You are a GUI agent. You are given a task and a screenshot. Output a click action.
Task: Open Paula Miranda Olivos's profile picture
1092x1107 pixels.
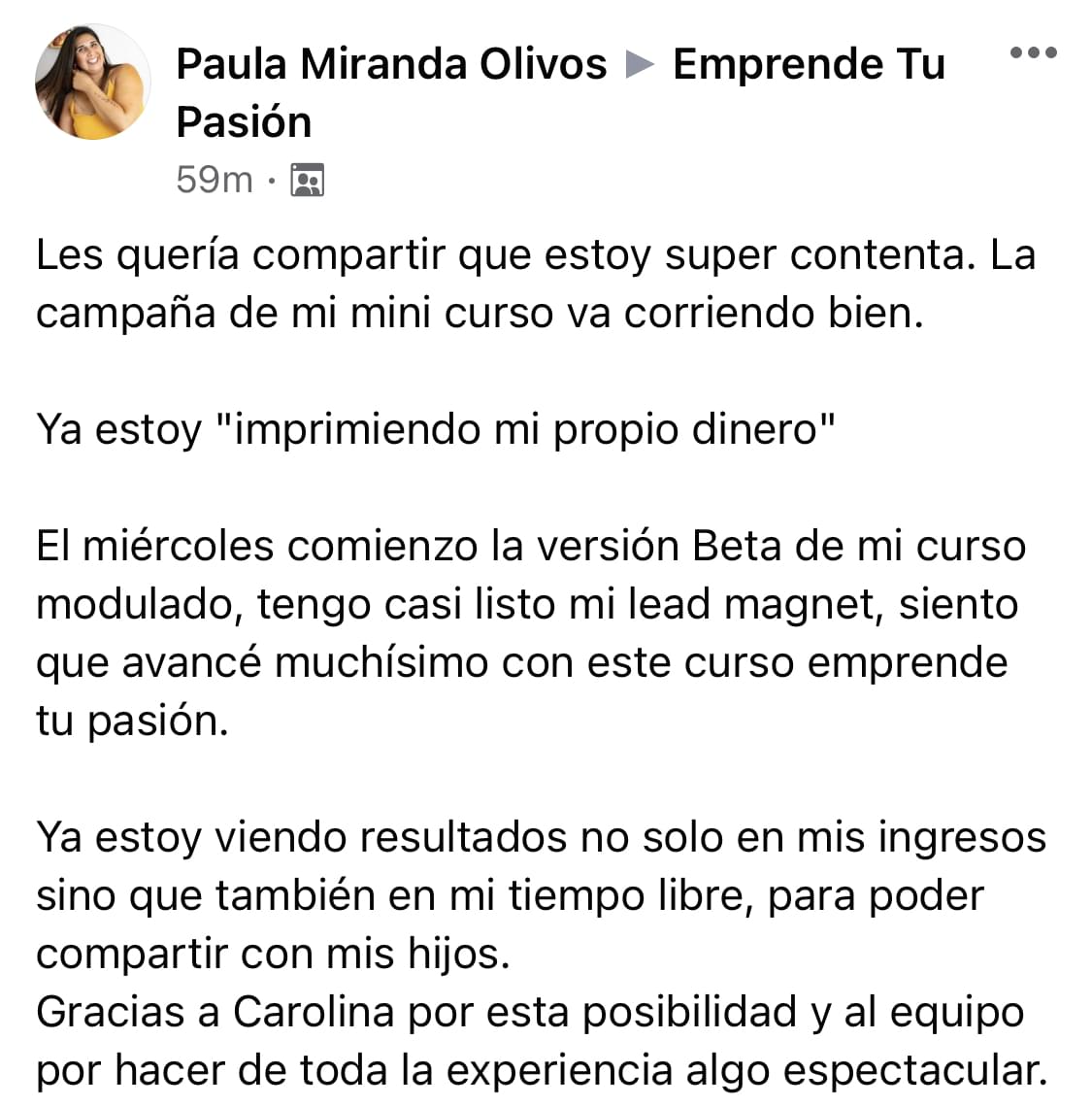pos(93,82)
